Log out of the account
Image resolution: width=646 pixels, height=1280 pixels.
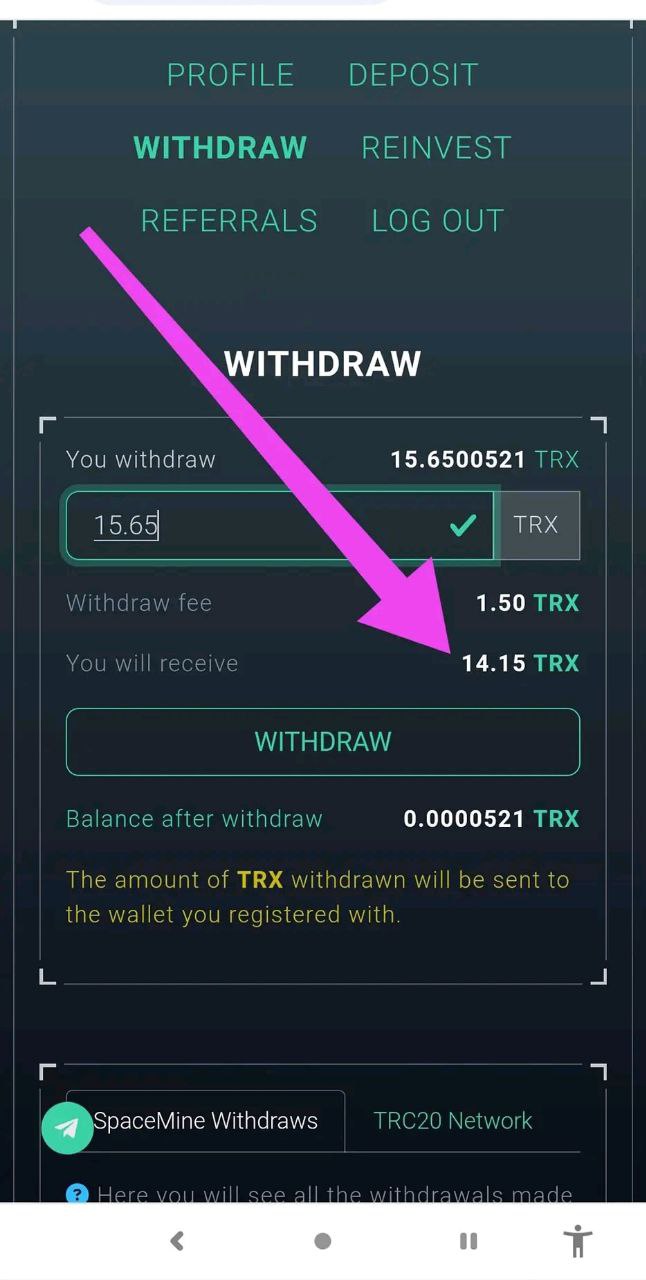point(438,221)
